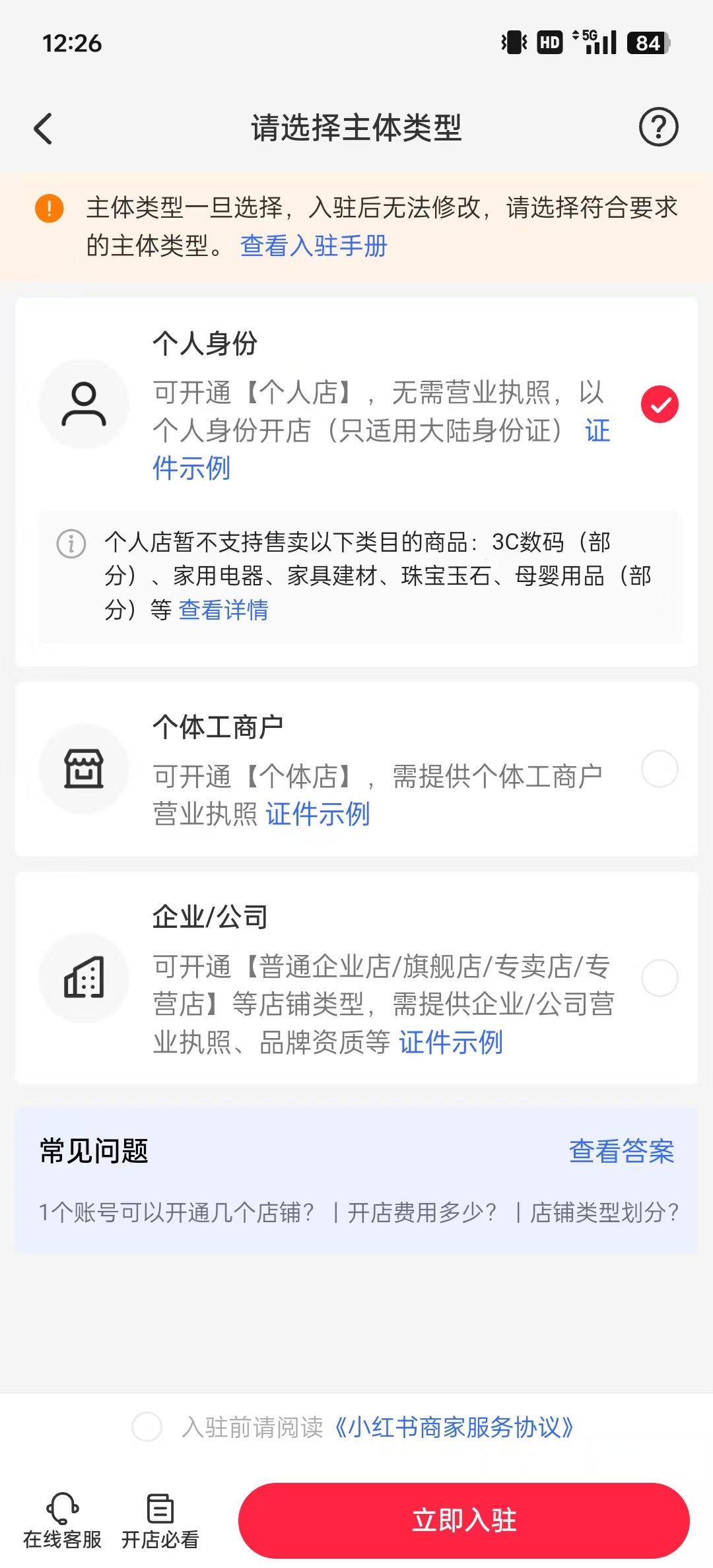This screenshot has height=1568, width=713.
Task: Open the help question mark icon
Action: coord(658,127)
